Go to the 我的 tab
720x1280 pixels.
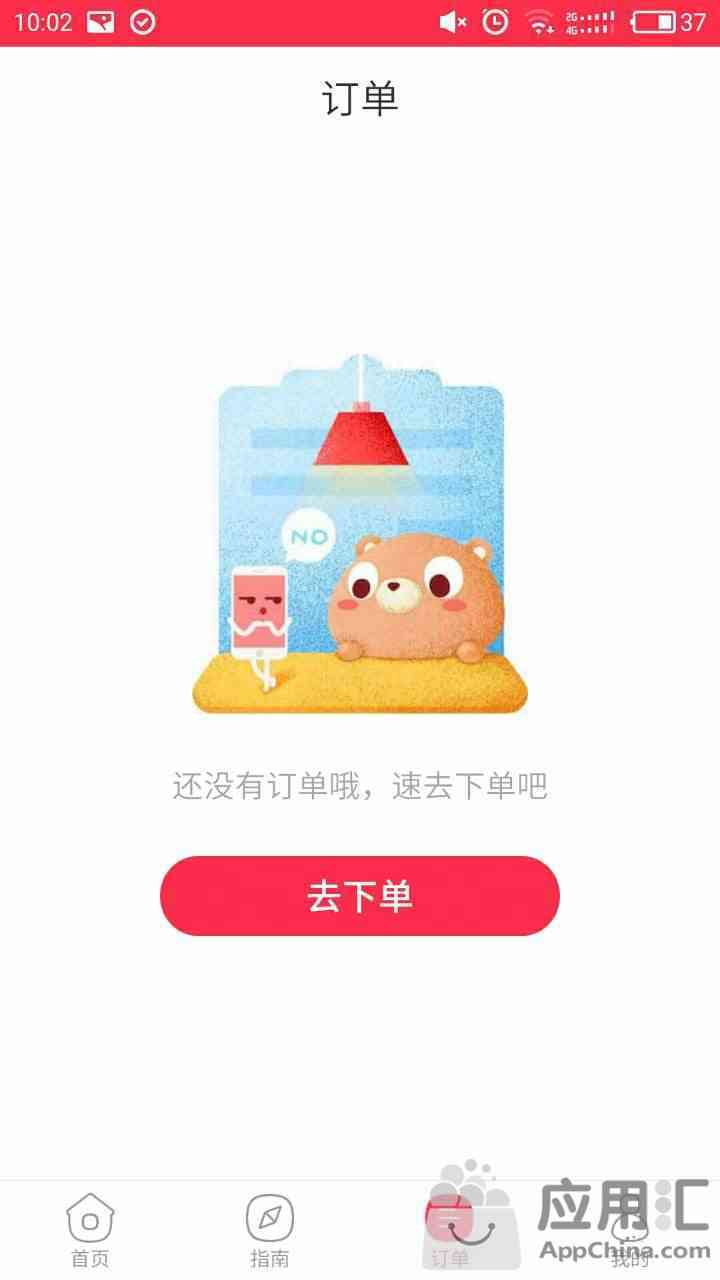630,1232
